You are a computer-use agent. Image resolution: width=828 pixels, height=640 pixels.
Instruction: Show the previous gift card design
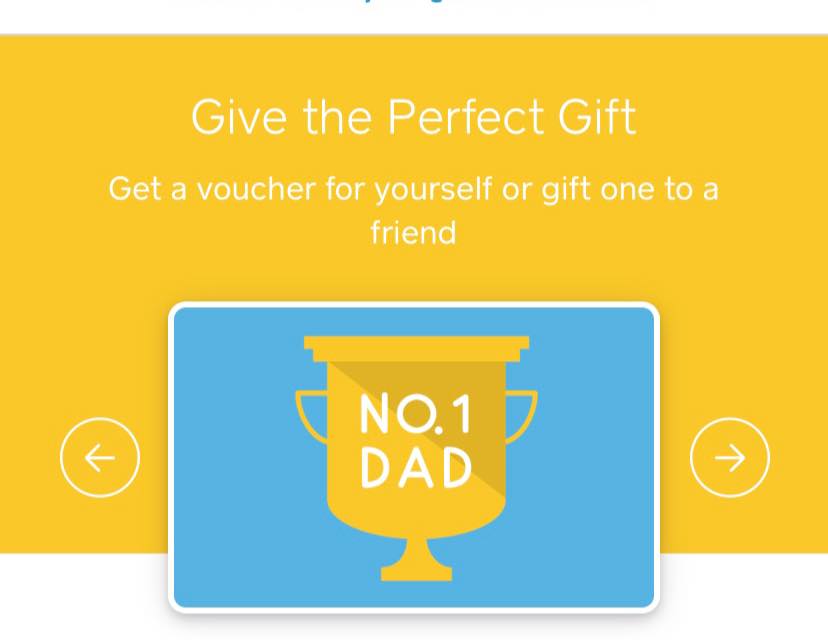pyautogui.click(x=100, y=458)
